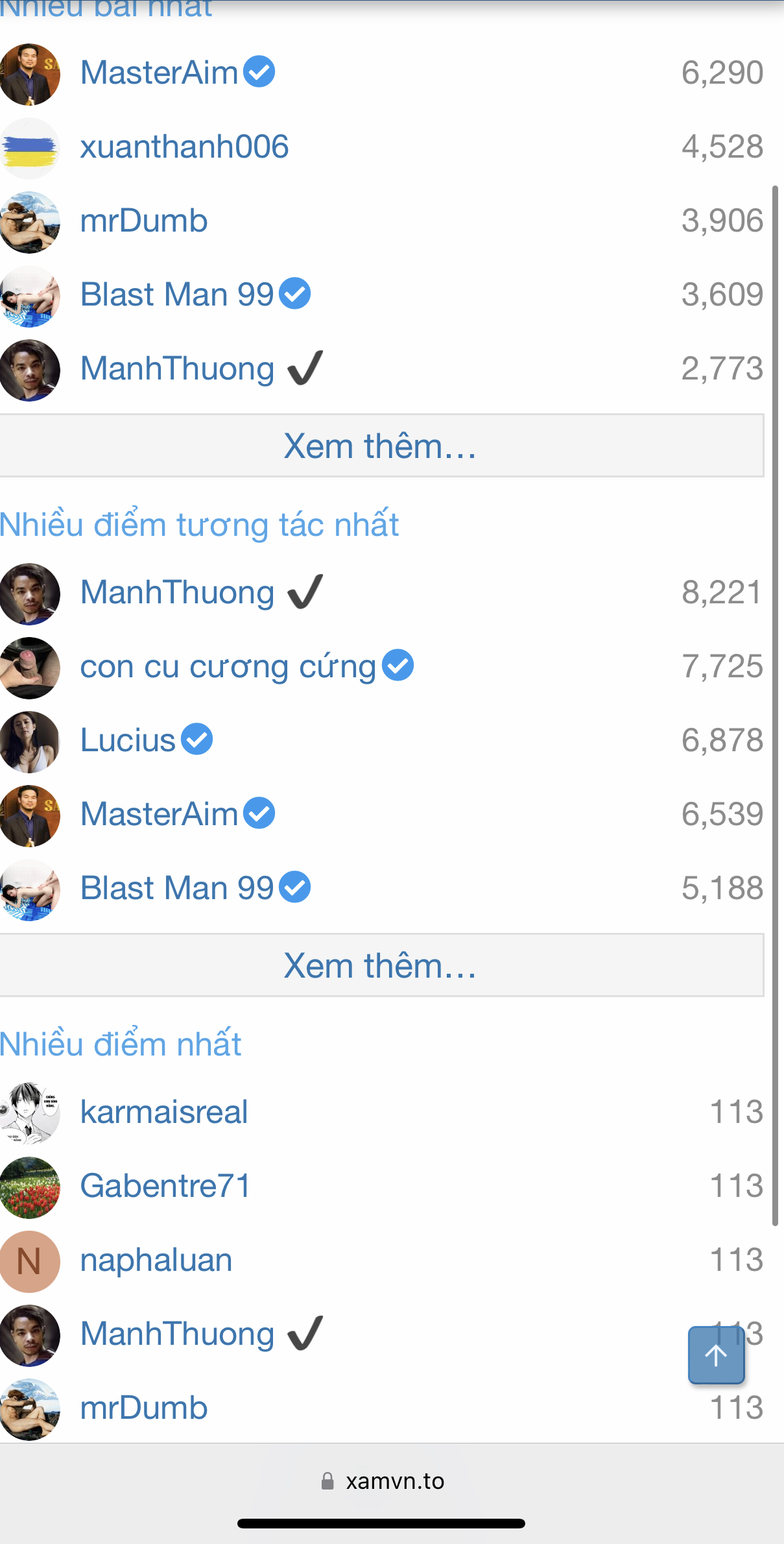Open naphaluan's member profile
The width and height of the screenshot is (784, 1544).
pyautogui.click(x=156, y=1261)
